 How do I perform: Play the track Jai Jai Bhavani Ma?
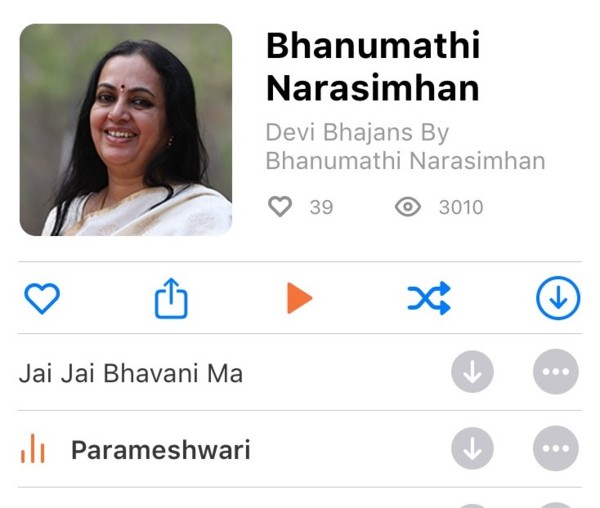131,374
